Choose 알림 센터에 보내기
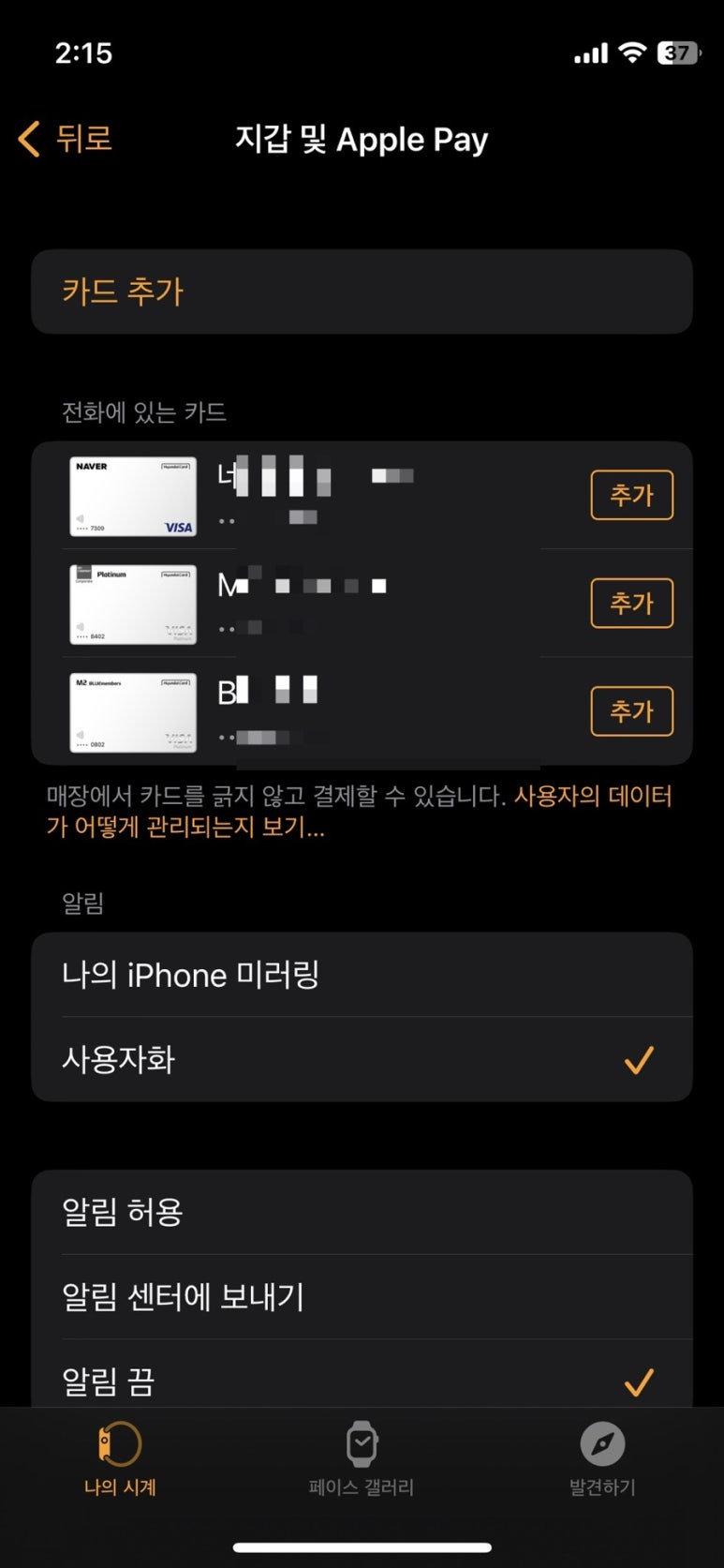 pyautogui.click(x=362, y=1297)
